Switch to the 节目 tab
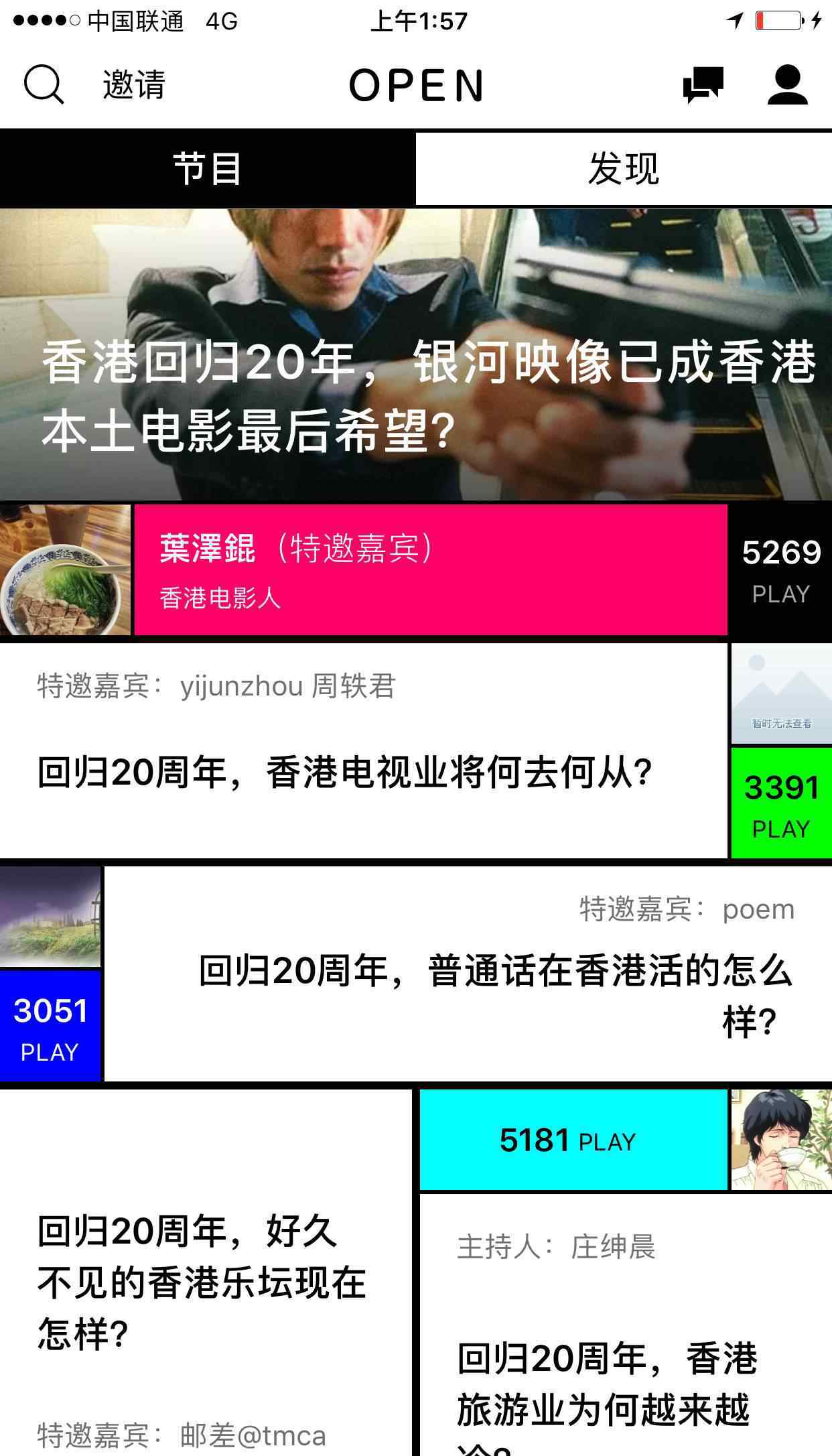 208,169
